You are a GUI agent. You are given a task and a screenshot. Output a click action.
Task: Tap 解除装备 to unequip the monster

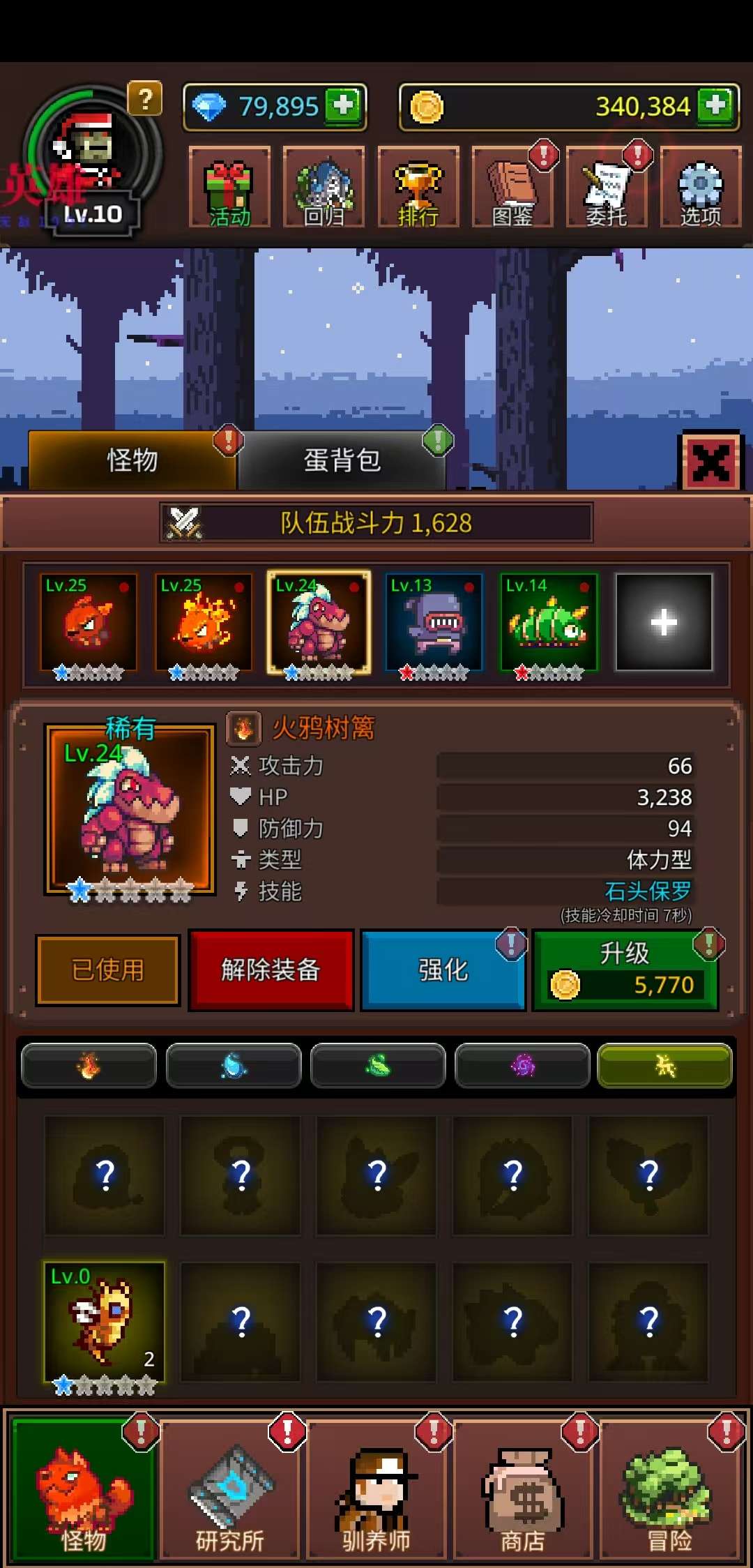[271, 970]
